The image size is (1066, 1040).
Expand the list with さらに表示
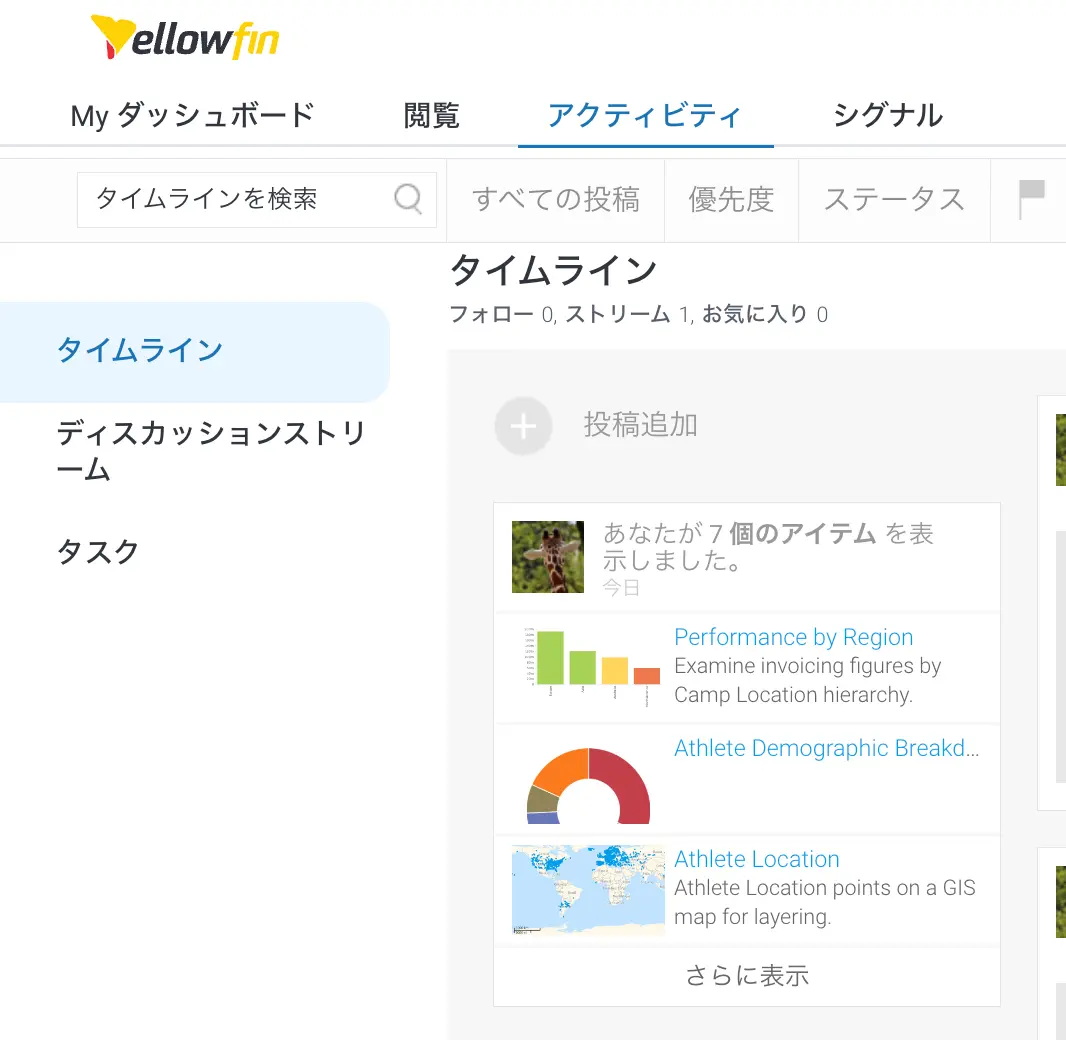(746, 976)
